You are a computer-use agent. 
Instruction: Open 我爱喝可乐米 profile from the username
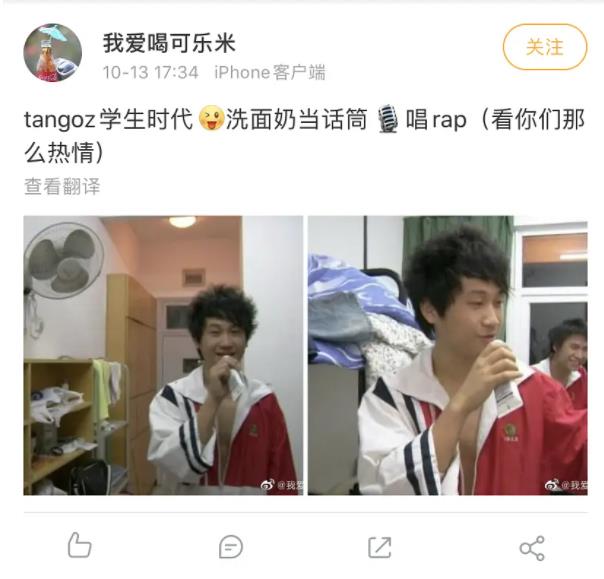point(169,43)
